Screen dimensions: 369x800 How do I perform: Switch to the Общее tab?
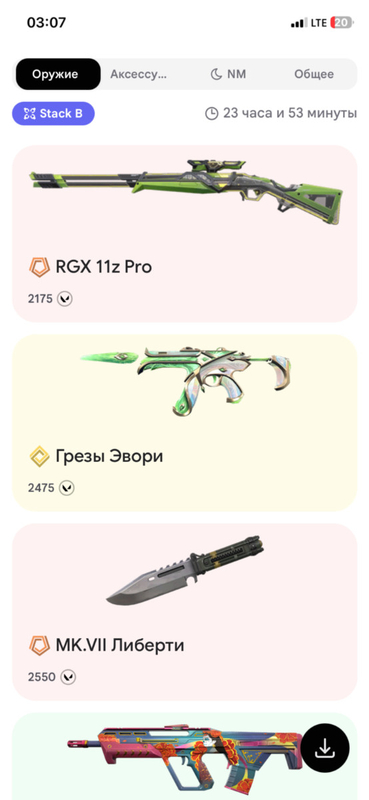pyautogui.click(x=313, y=74)
